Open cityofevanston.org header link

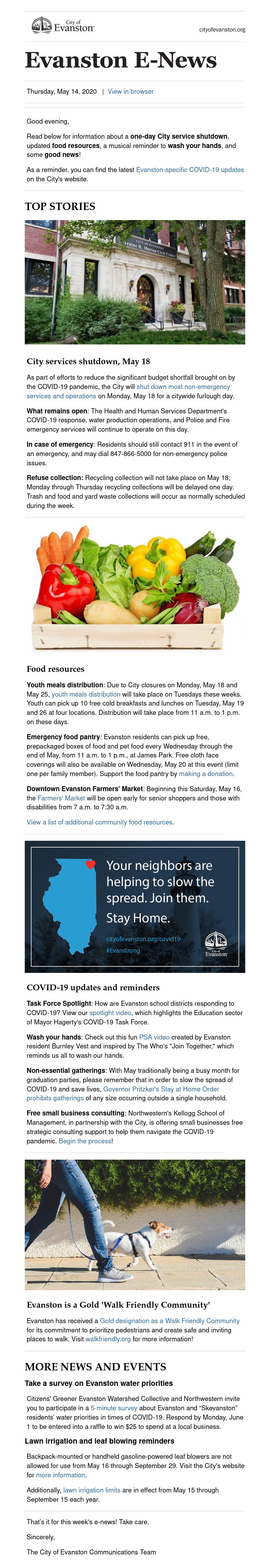click(x=222, y=29)
